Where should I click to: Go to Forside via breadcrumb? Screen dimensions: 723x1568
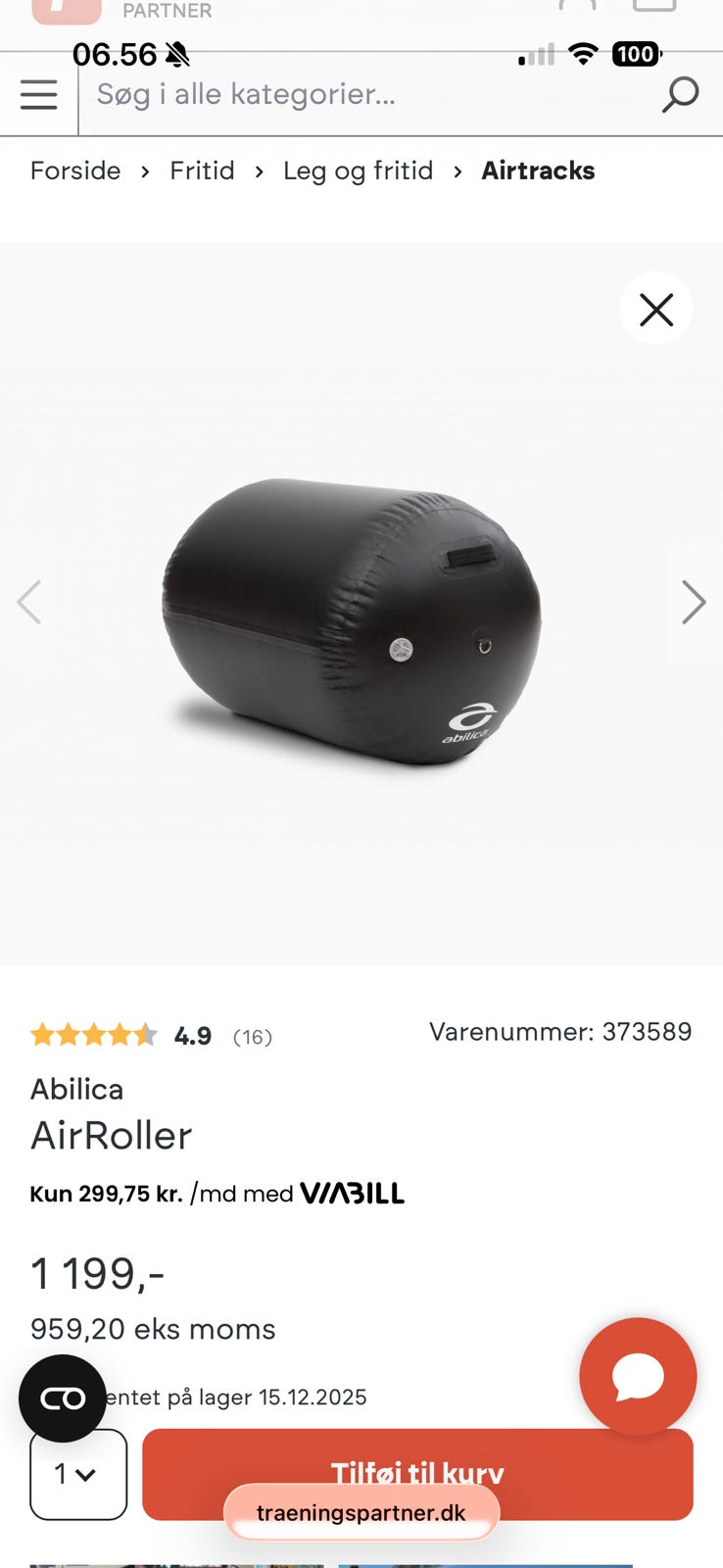(x=74, y=171)
